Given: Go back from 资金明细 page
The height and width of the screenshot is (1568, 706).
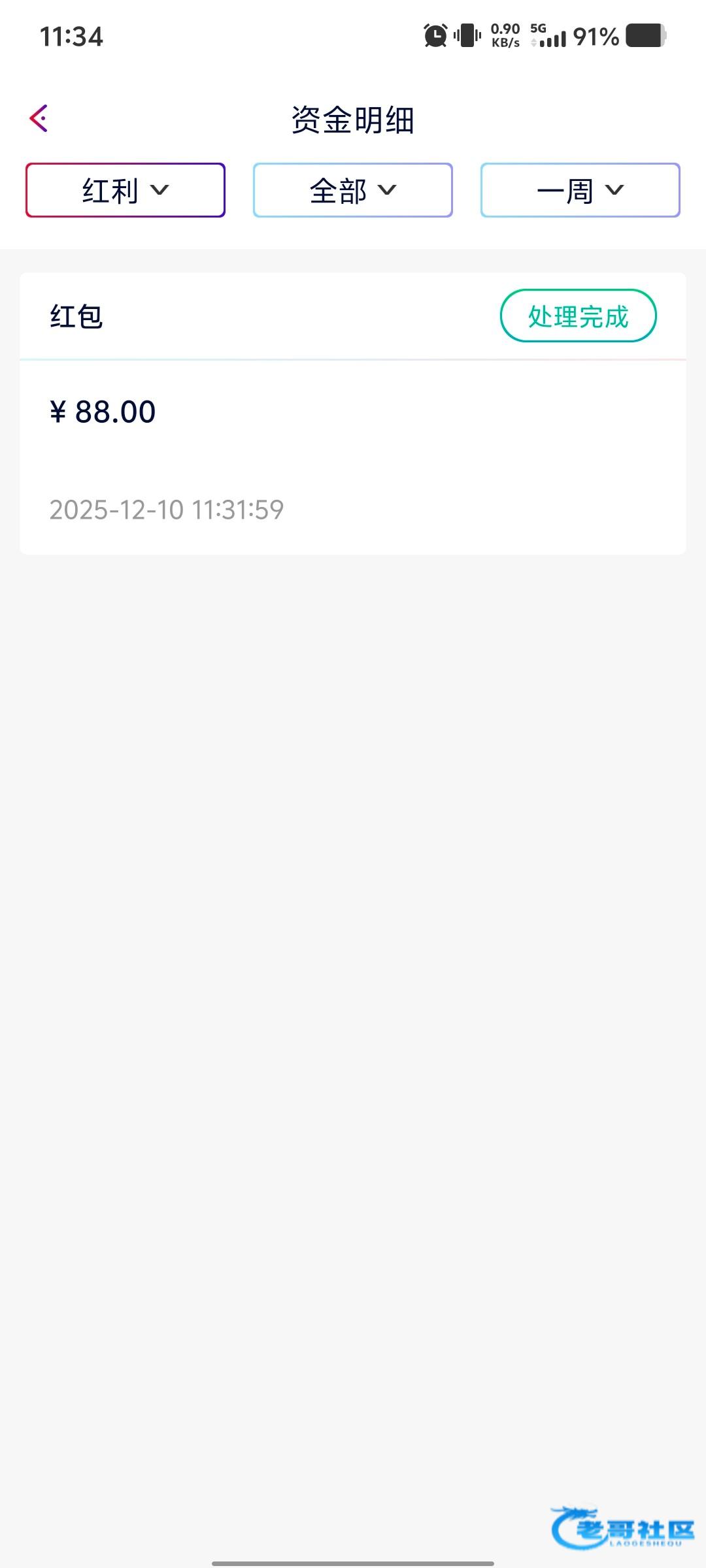Looking at the screenshot, I should [39, 119].
